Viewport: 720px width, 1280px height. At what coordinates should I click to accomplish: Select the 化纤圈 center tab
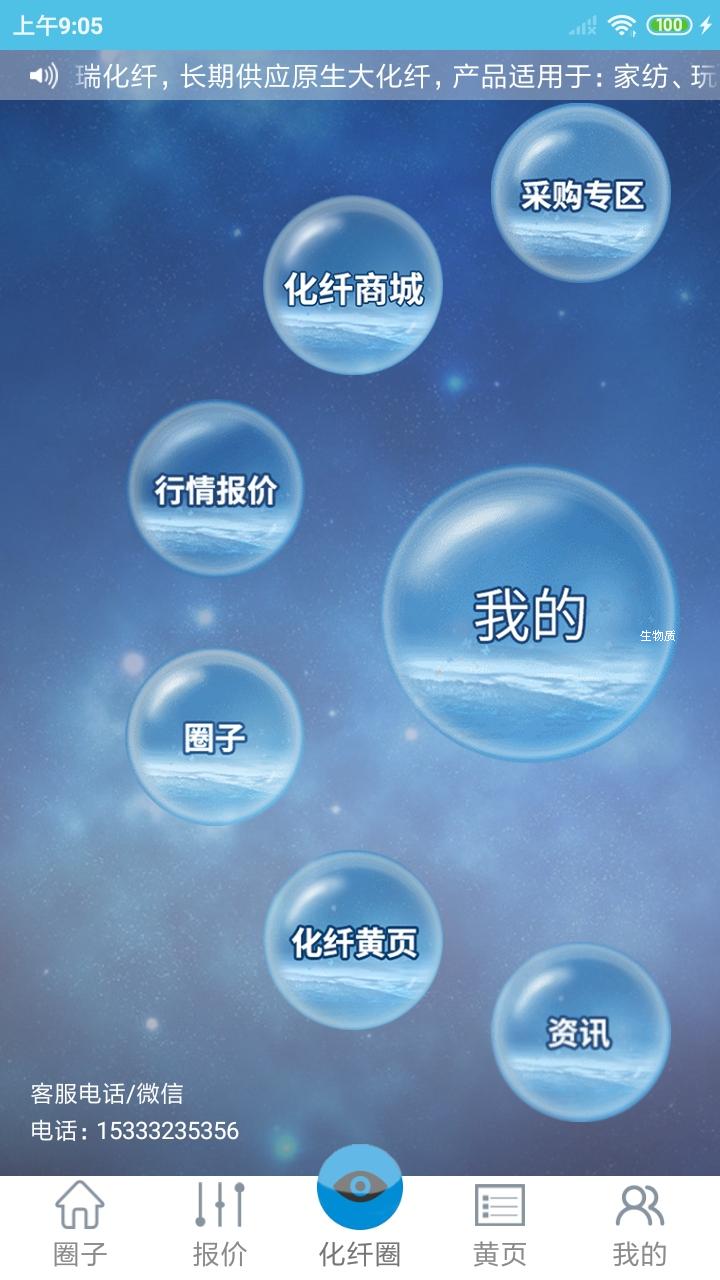pyautogui.click(x=360, y=1210)
